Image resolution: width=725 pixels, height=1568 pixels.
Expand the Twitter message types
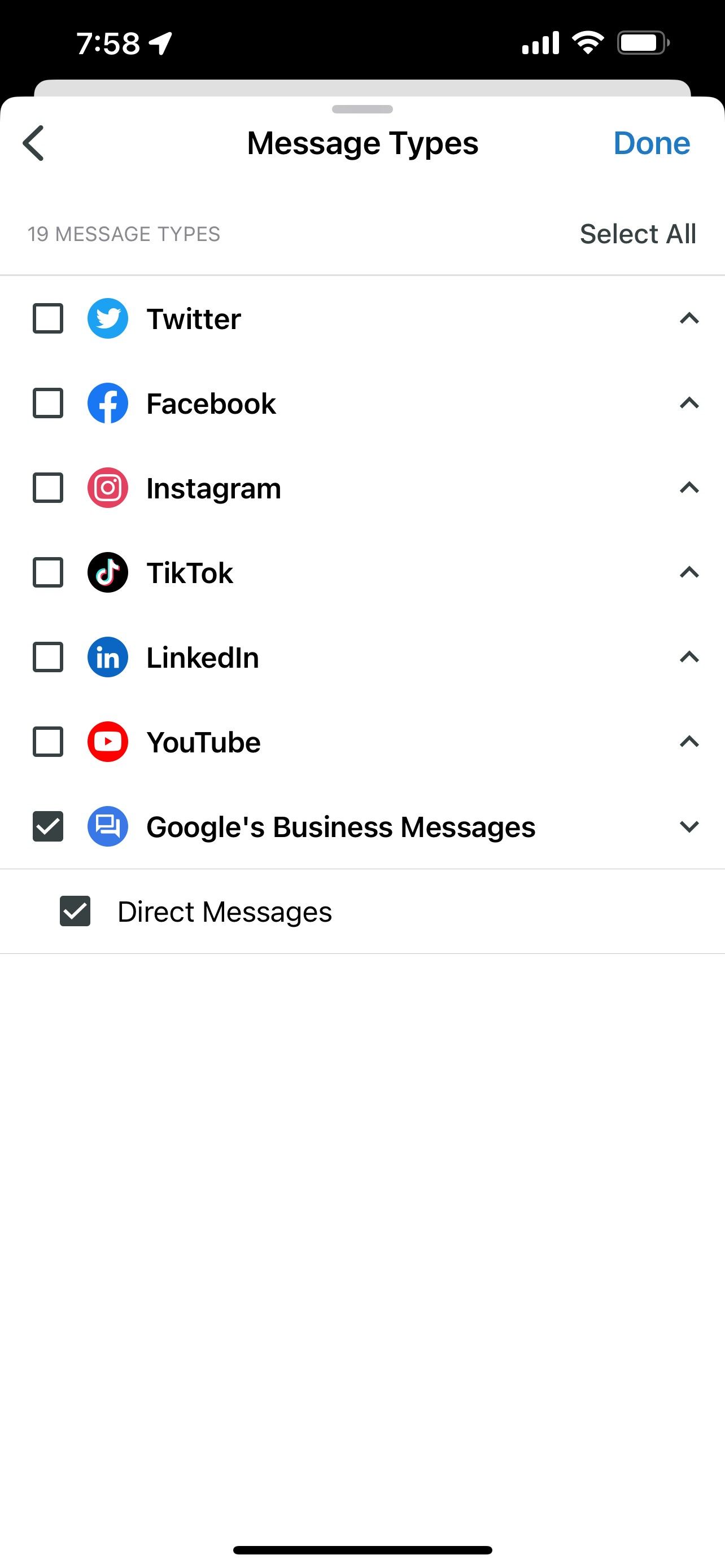pyautogui.click(x=689, y=318)
